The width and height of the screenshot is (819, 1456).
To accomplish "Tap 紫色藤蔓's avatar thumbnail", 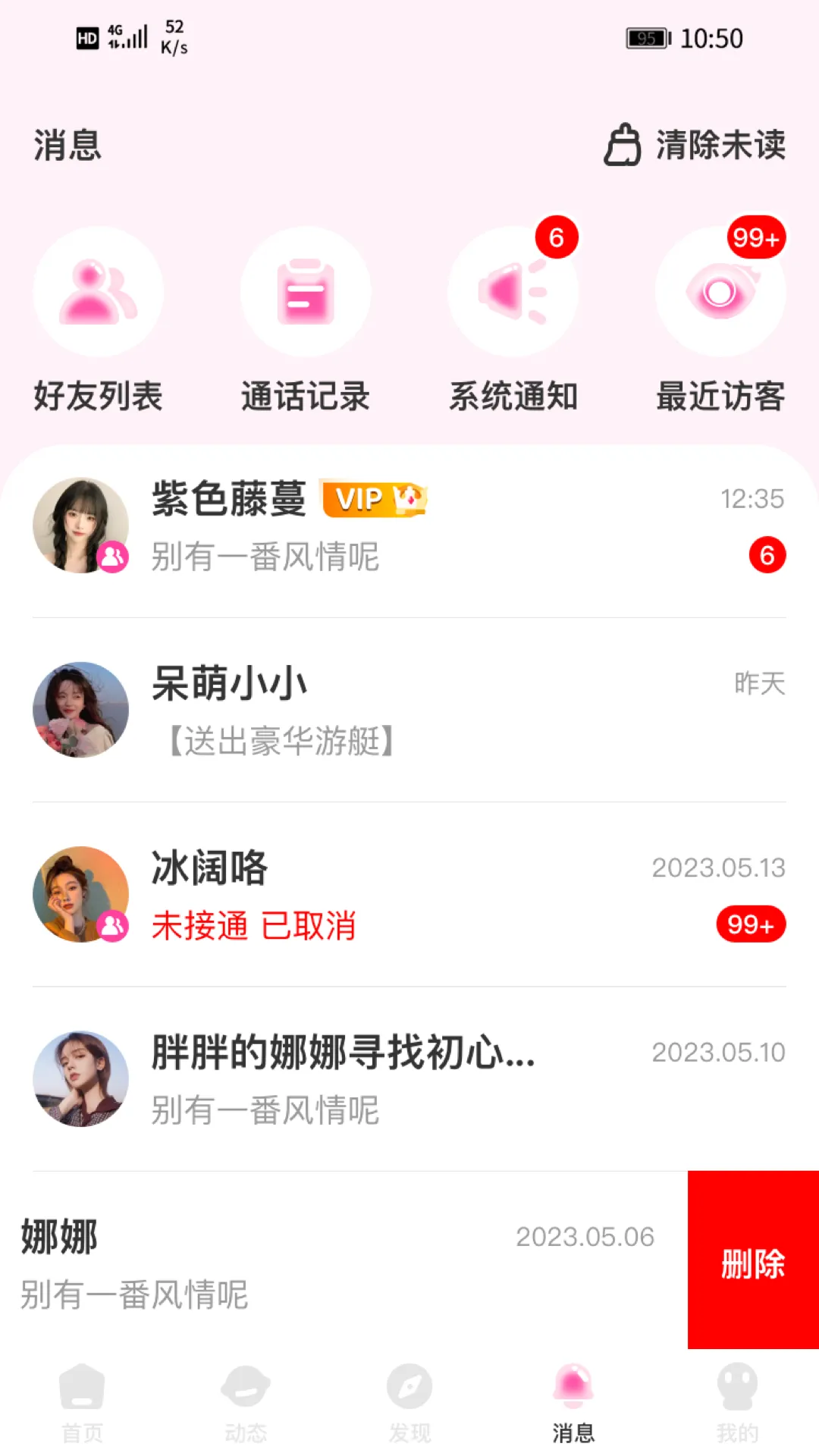I will [81, 523].
